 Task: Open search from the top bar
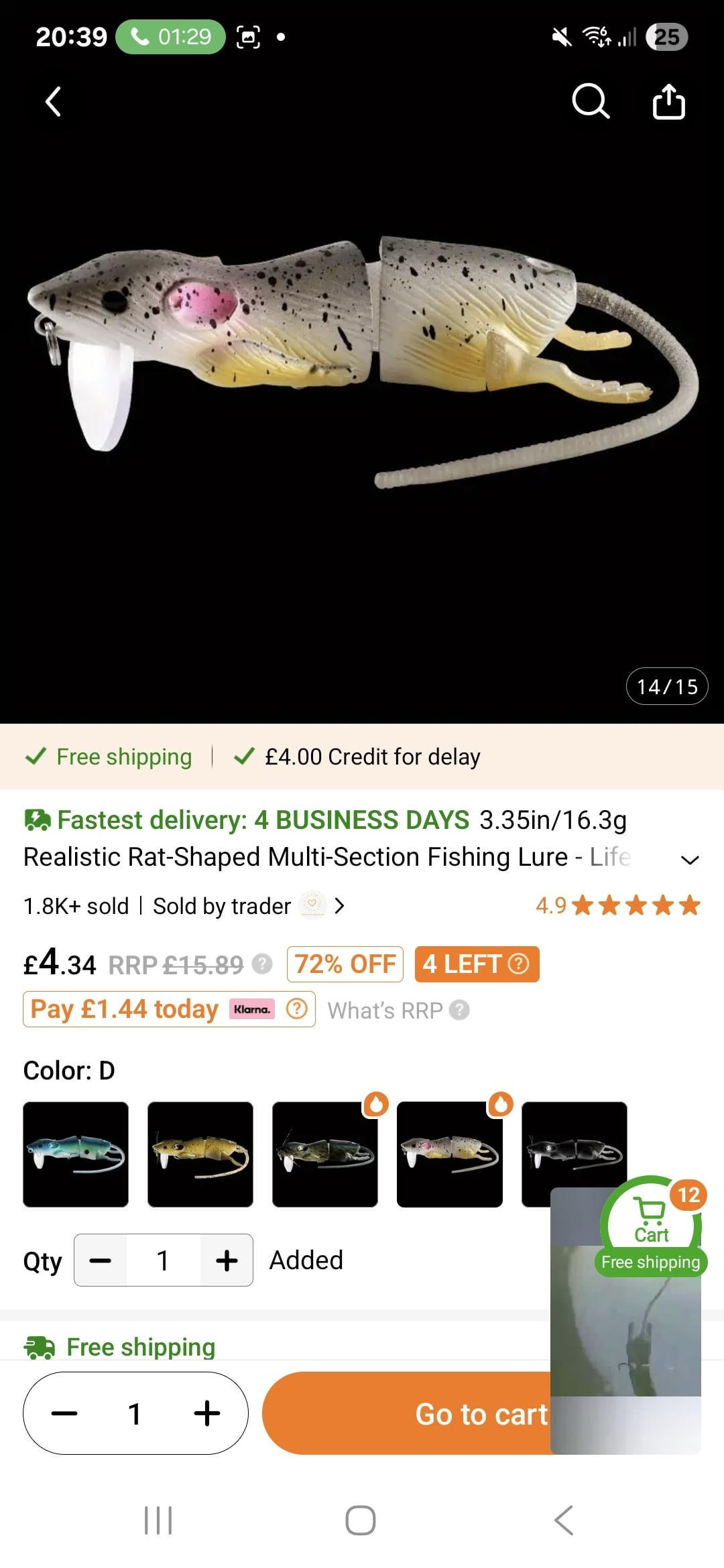click(591, 102)
